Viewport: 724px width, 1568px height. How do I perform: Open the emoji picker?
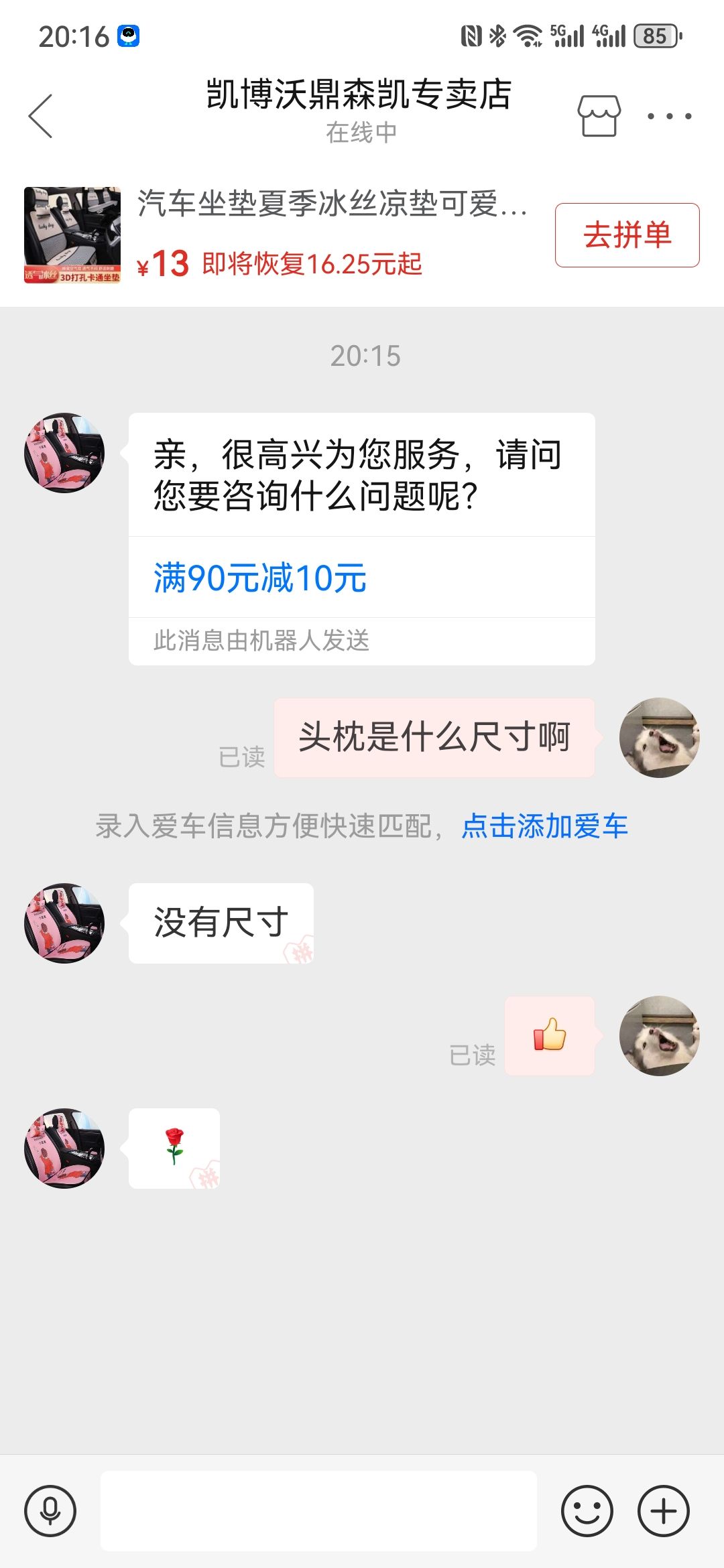point(587,1511)
